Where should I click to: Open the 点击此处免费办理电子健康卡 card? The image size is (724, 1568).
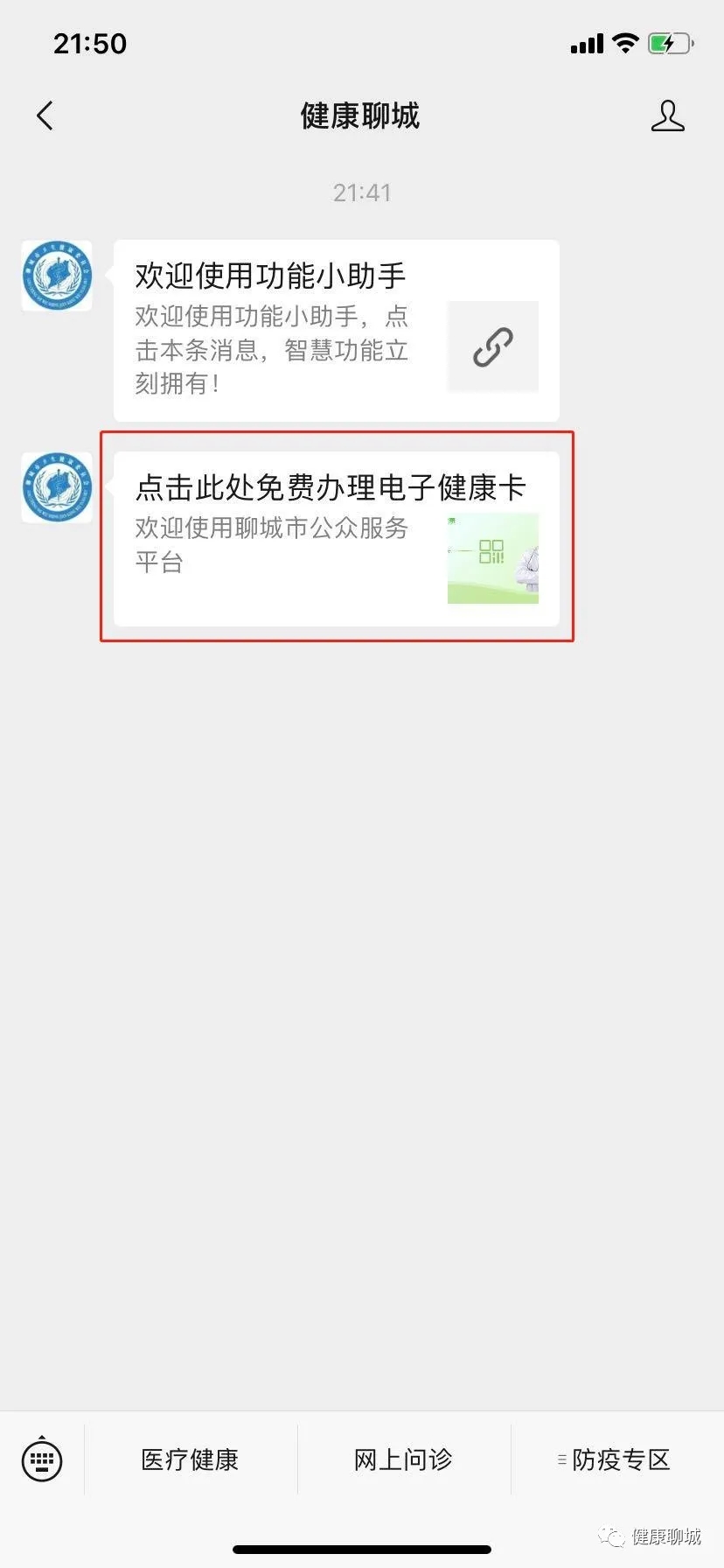336,538
